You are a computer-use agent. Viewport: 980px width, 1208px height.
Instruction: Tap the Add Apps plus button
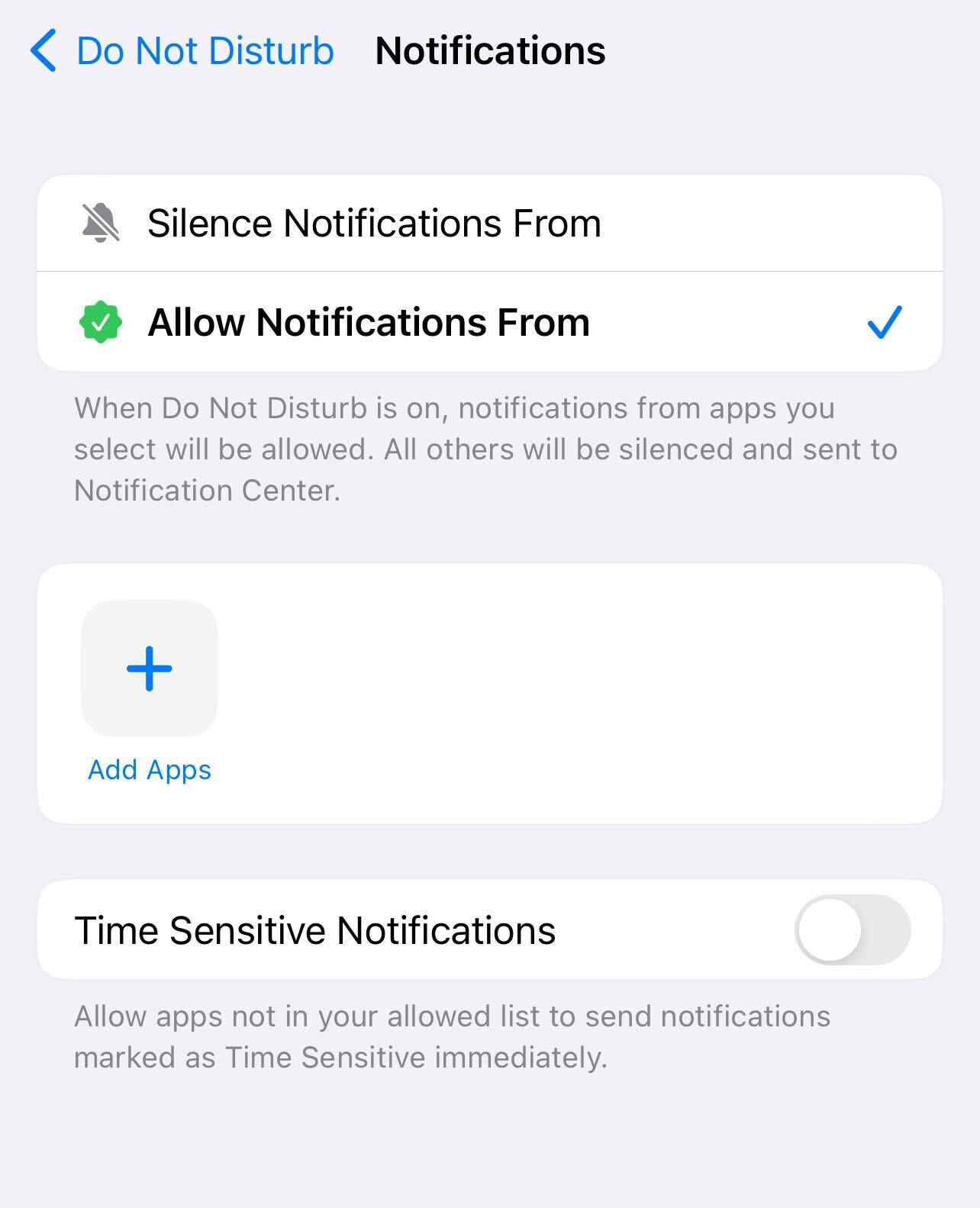click(x=150, y=668)
